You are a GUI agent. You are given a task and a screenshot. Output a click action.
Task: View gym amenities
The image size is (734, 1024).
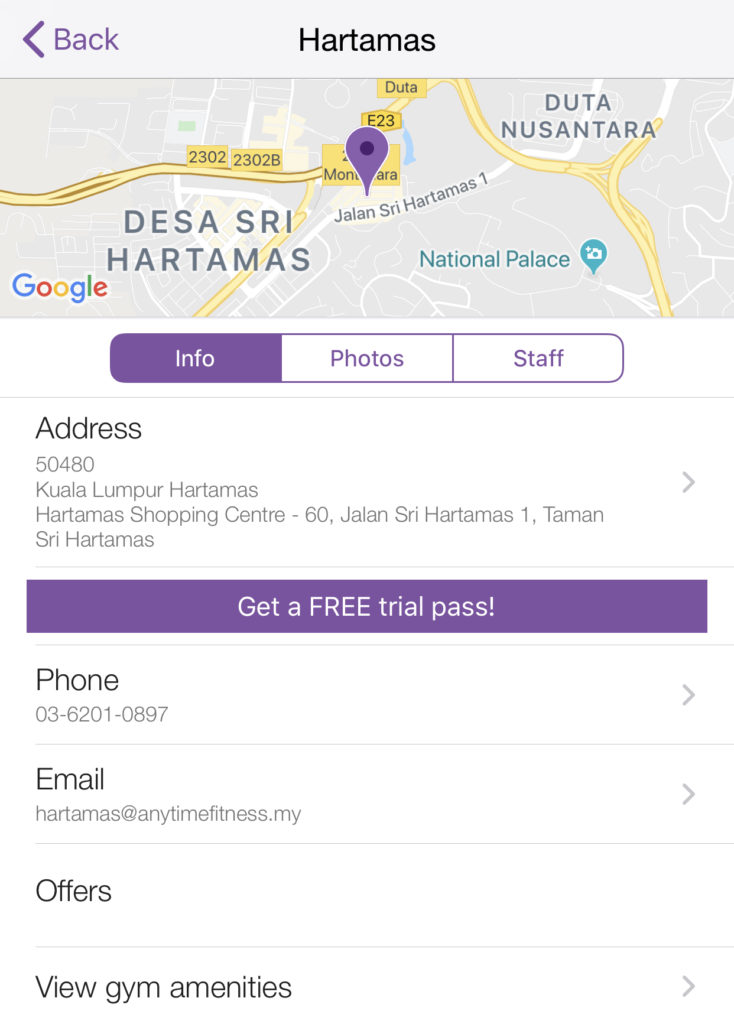point(366,987)
